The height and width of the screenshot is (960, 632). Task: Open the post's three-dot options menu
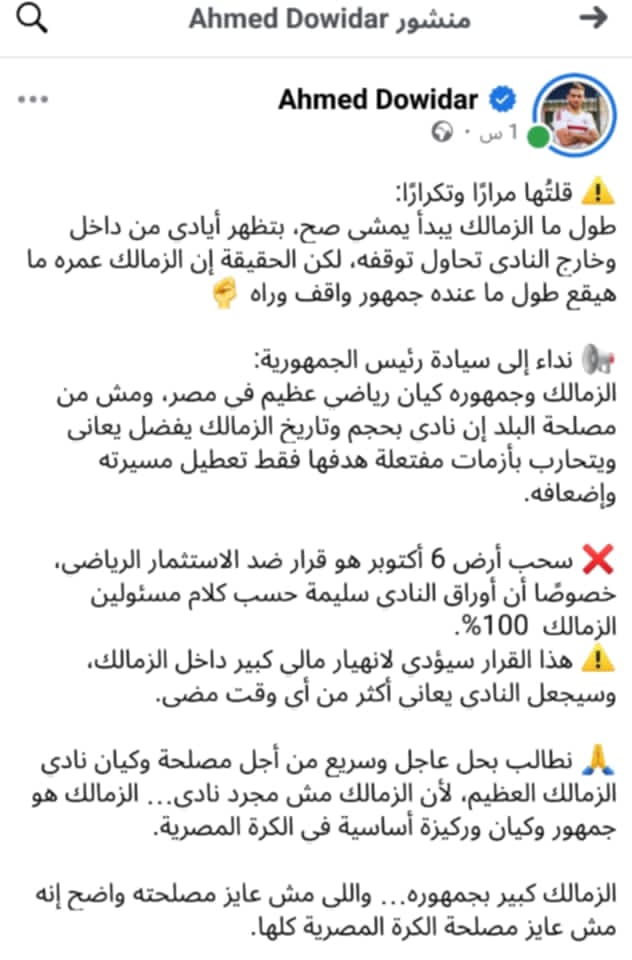[33, 100]
